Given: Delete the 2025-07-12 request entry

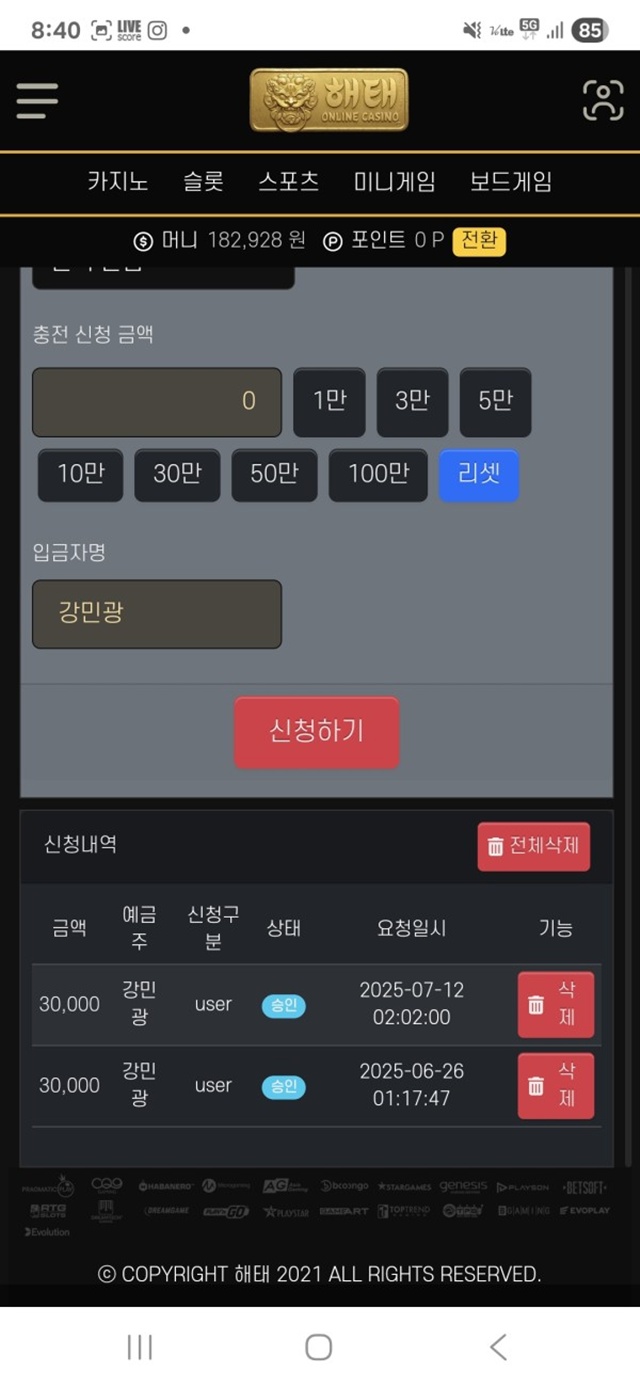Looking at the screenshot, I should click(x=555, y=1005).
